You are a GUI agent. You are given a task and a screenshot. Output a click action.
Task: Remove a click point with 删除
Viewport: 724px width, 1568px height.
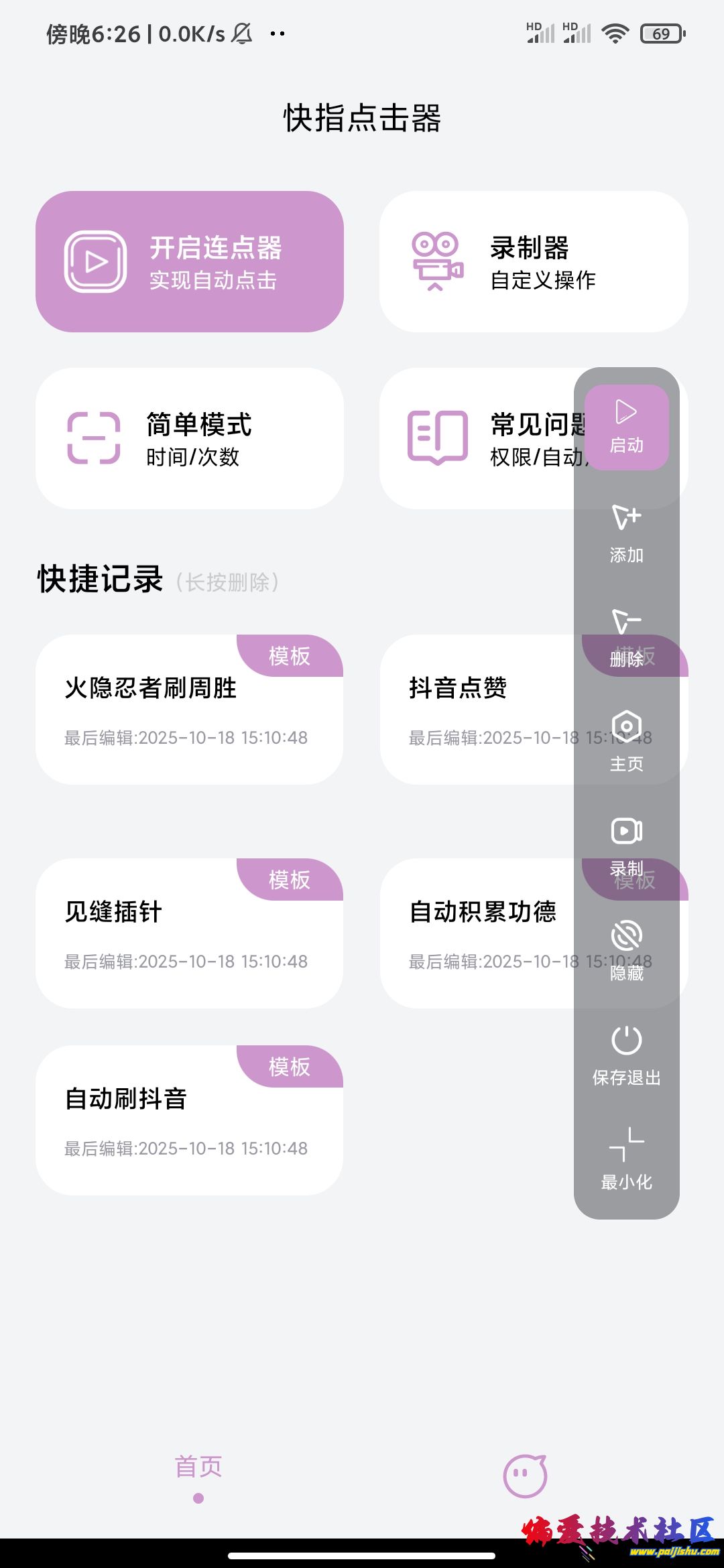click(x=626, y=638)
